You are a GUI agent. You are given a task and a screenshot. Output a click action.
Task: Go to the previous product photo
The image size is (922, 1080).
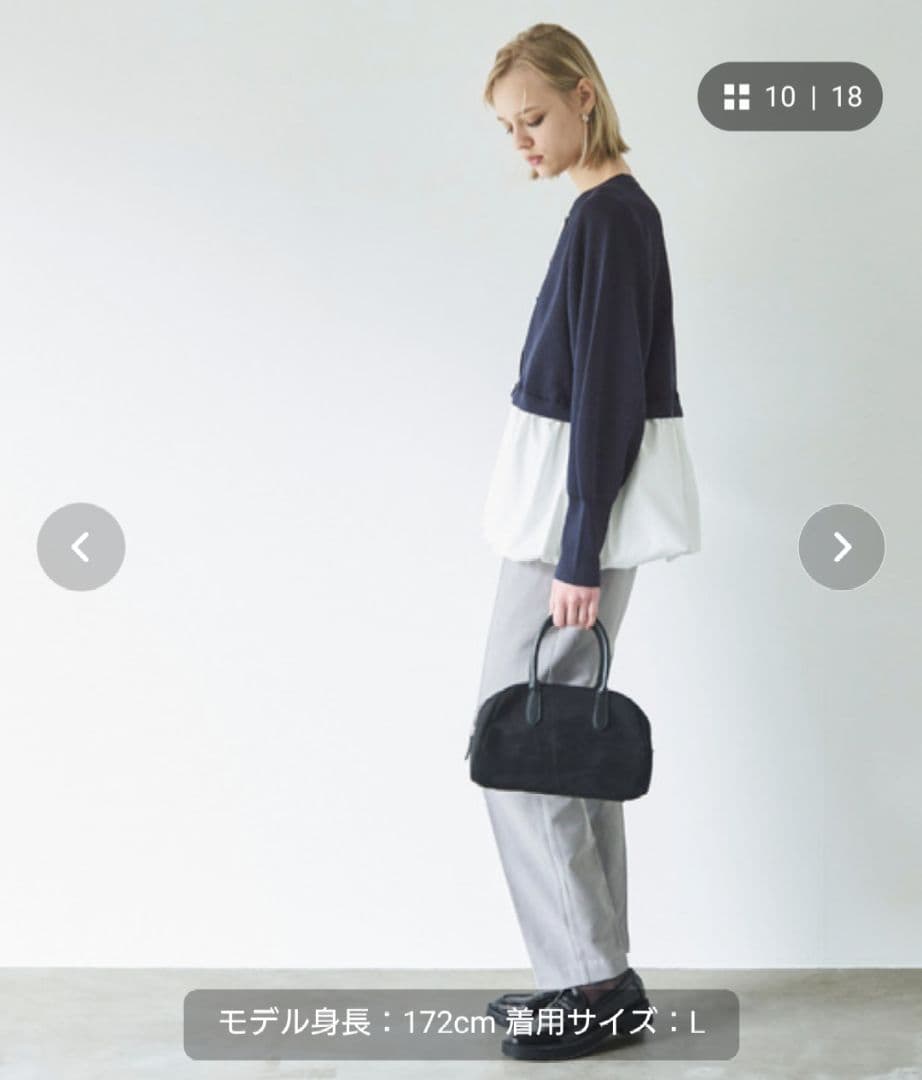tap(81, 547)
